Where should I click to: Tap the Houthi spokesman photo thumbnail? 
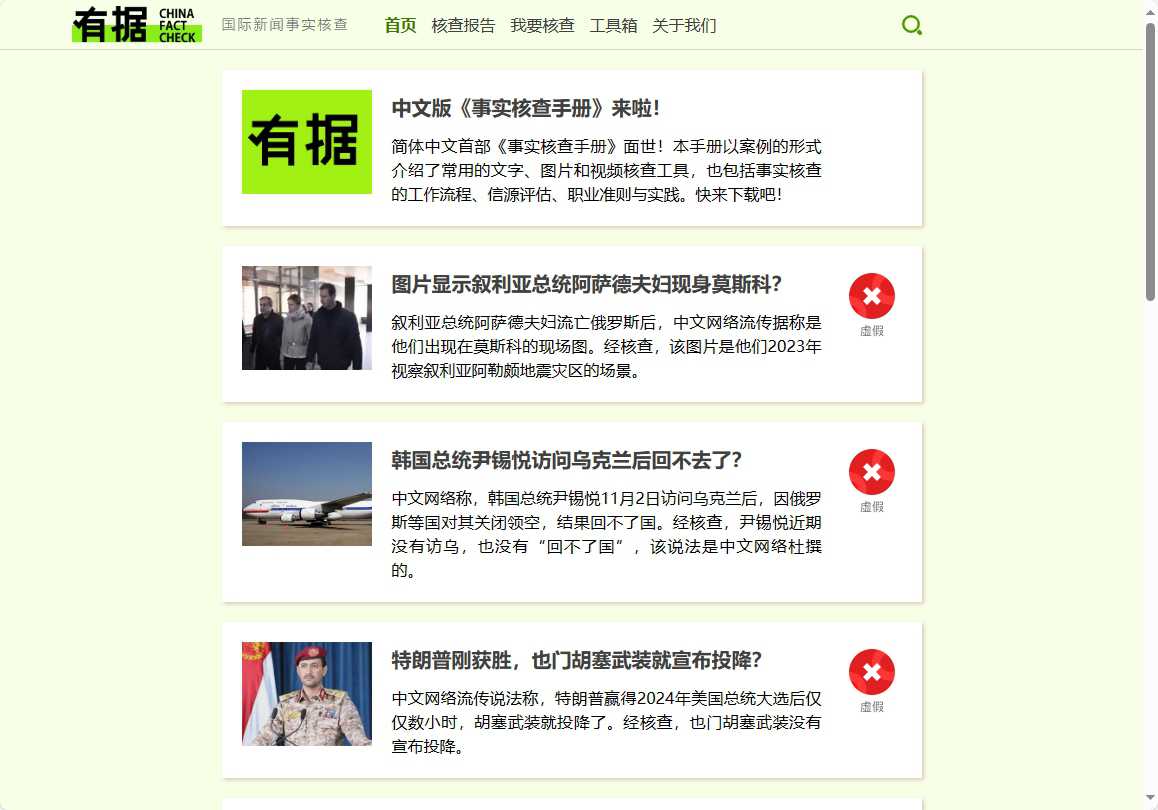(x=307, y=694)
